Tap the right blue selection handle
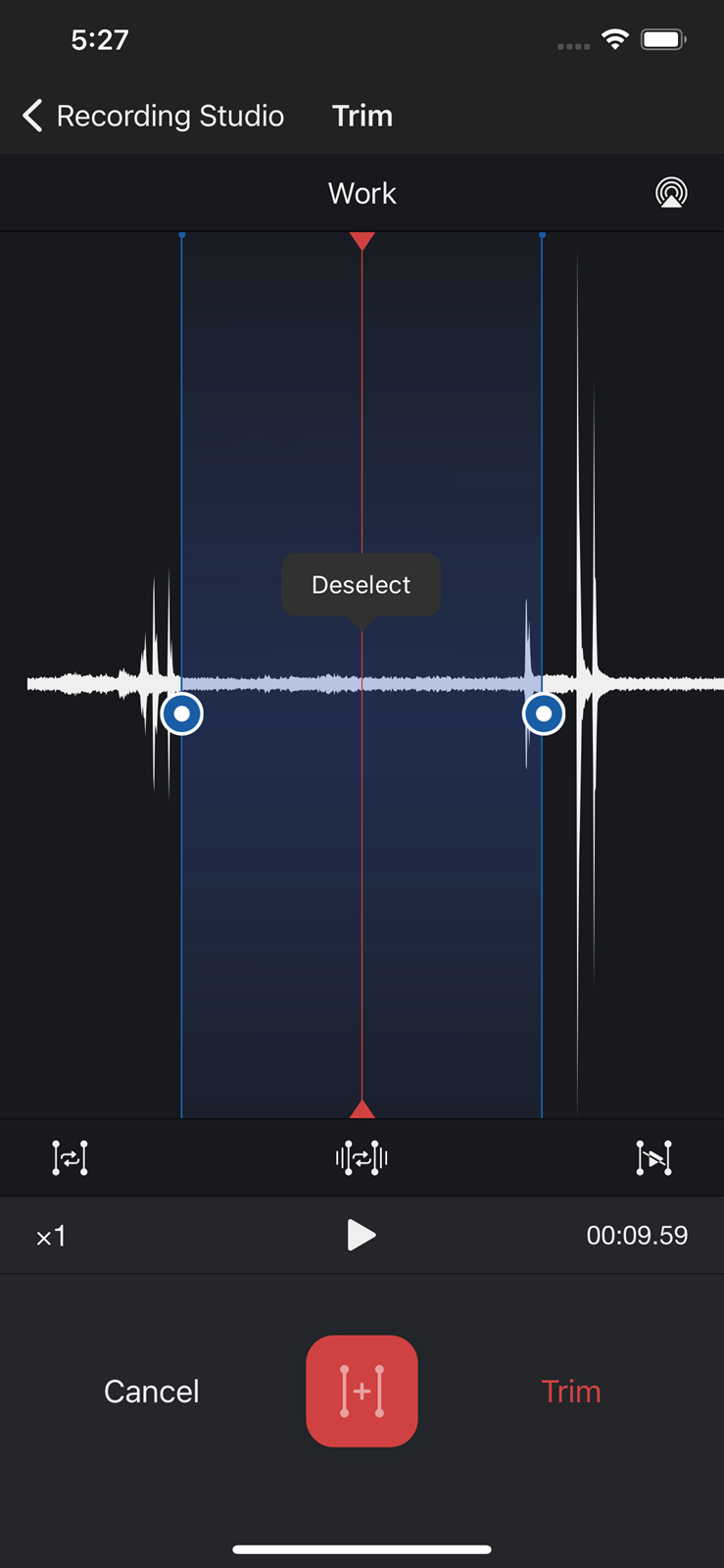Viewport: 724px width, 1568px height. tap(544, 714)
